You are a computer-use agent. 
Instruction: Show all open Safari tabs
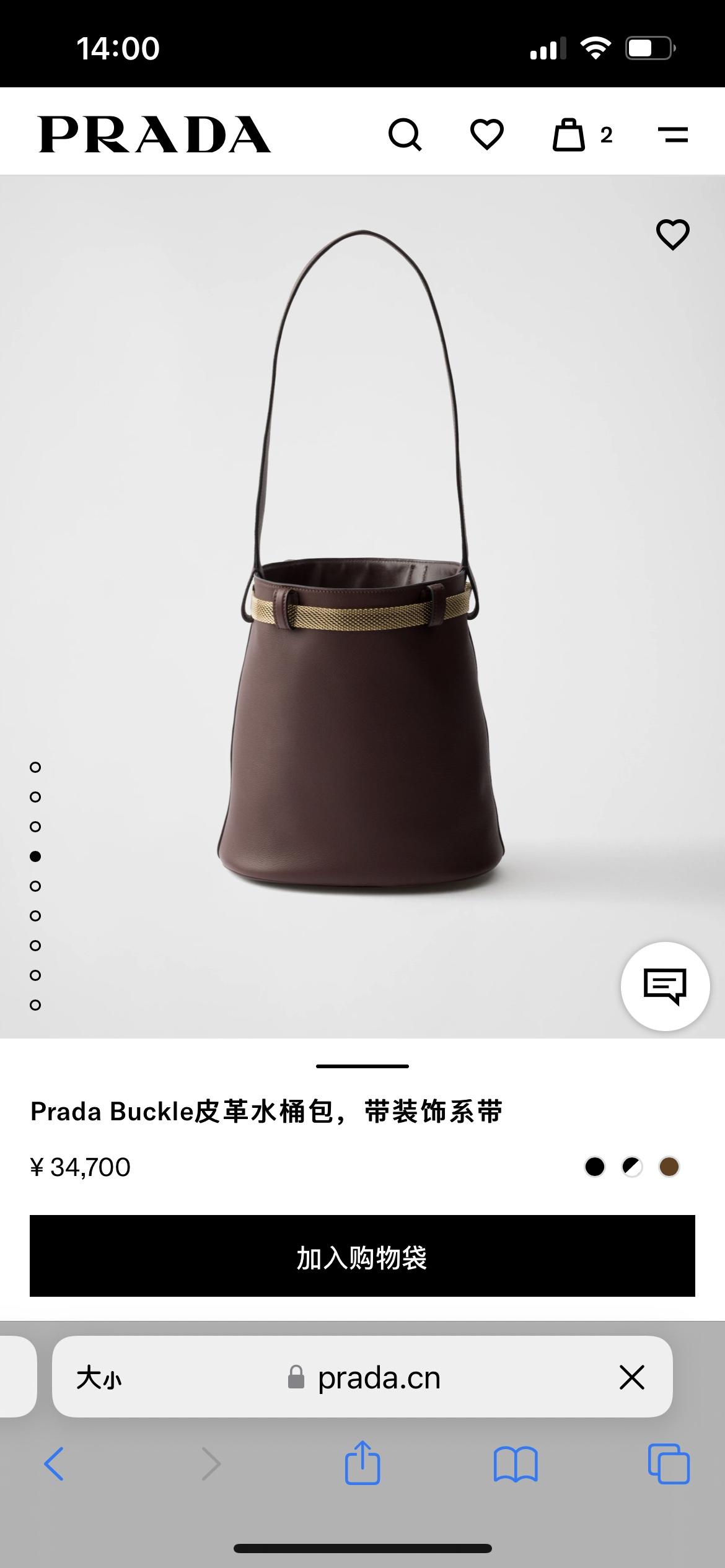[669, 1464]
